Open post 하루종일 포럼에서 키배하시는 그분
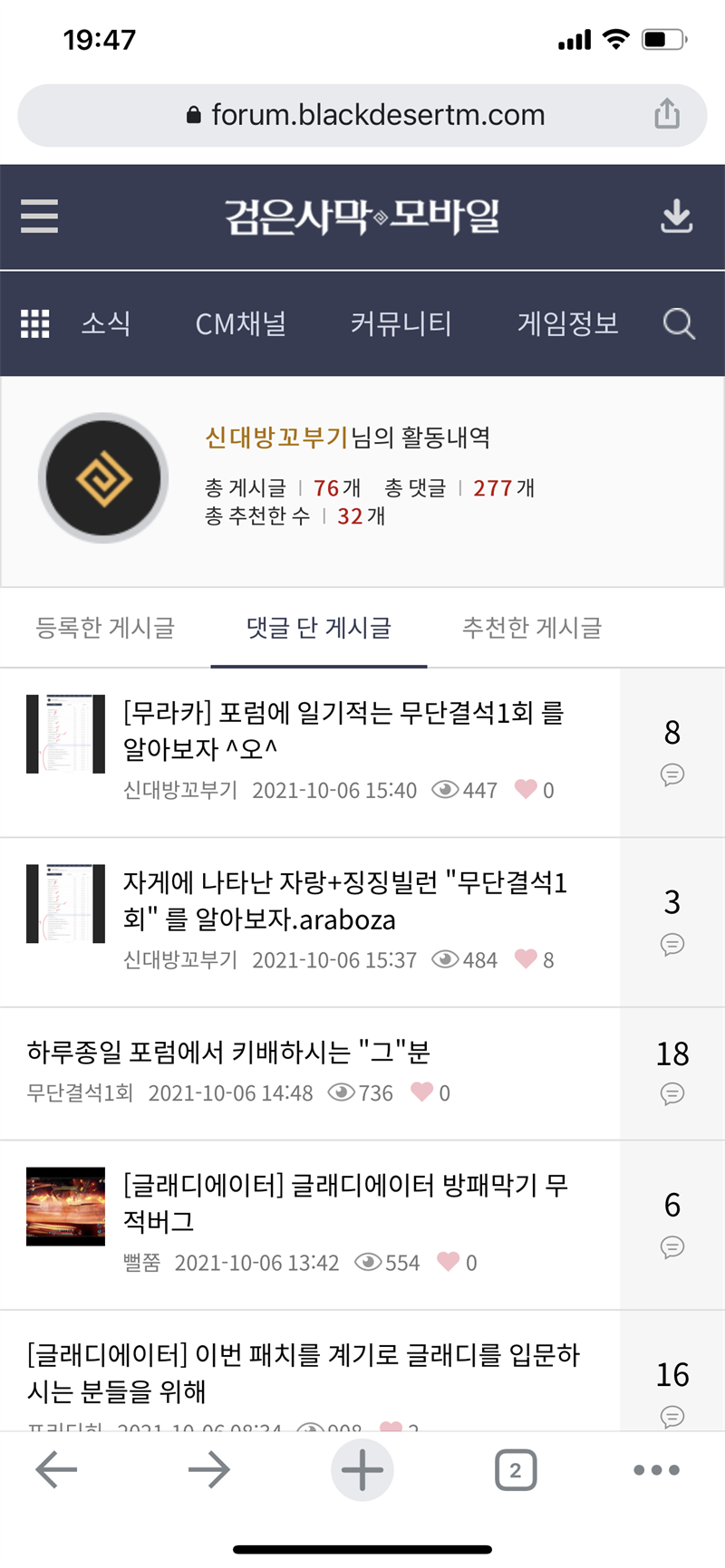This screenshot has width=725, height=1568. coord(228,1052)
